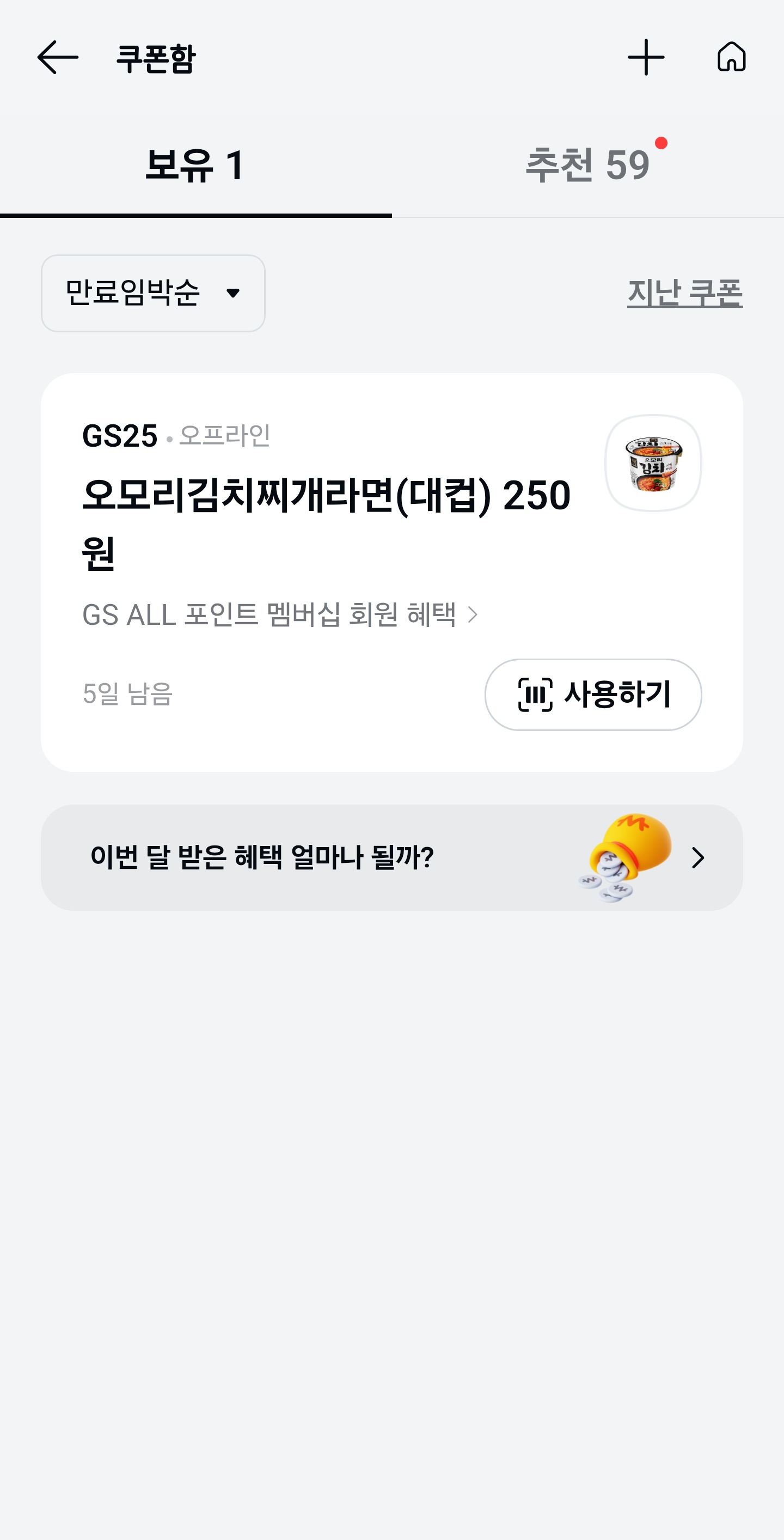This screenshot has height=1540, width=784.
Task: Tap the plus icon to add a coupon
Action: 646,57
